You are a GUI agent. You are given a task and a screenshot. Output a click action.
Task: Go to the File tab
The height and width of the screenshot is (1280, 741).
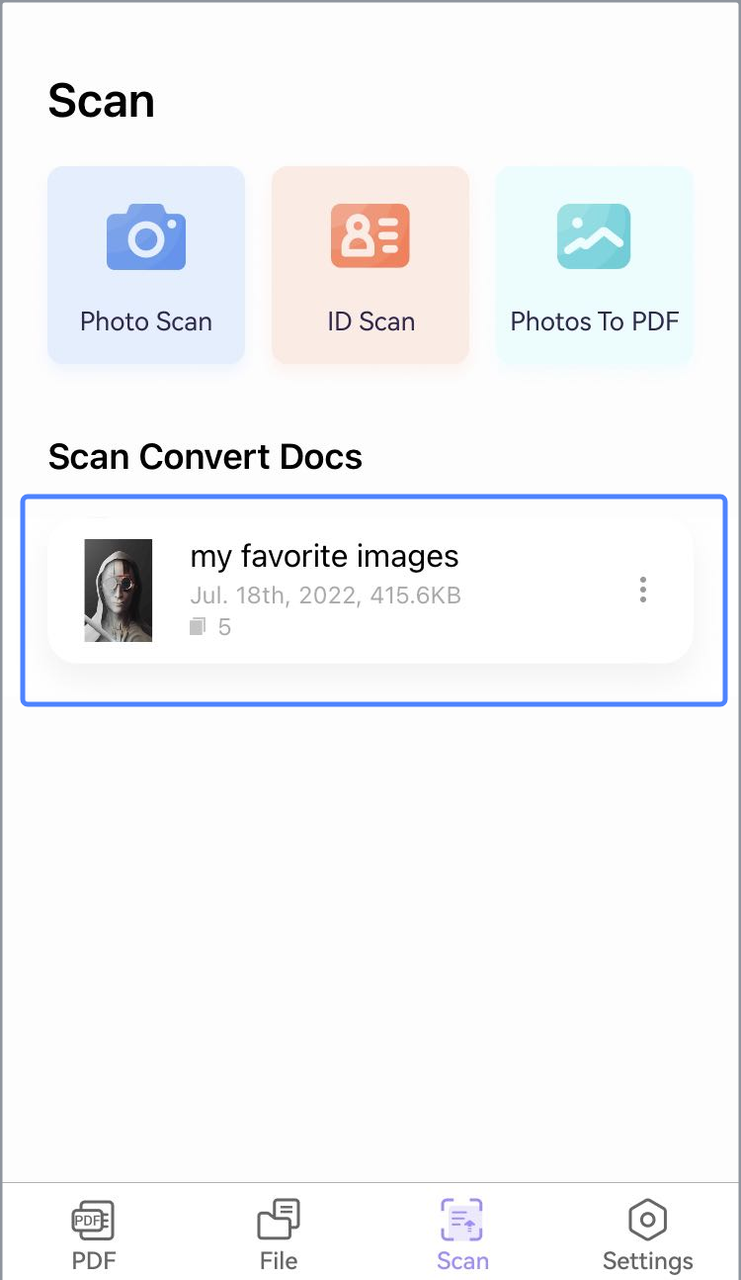pyautogui.click(x=278, y=1234)
